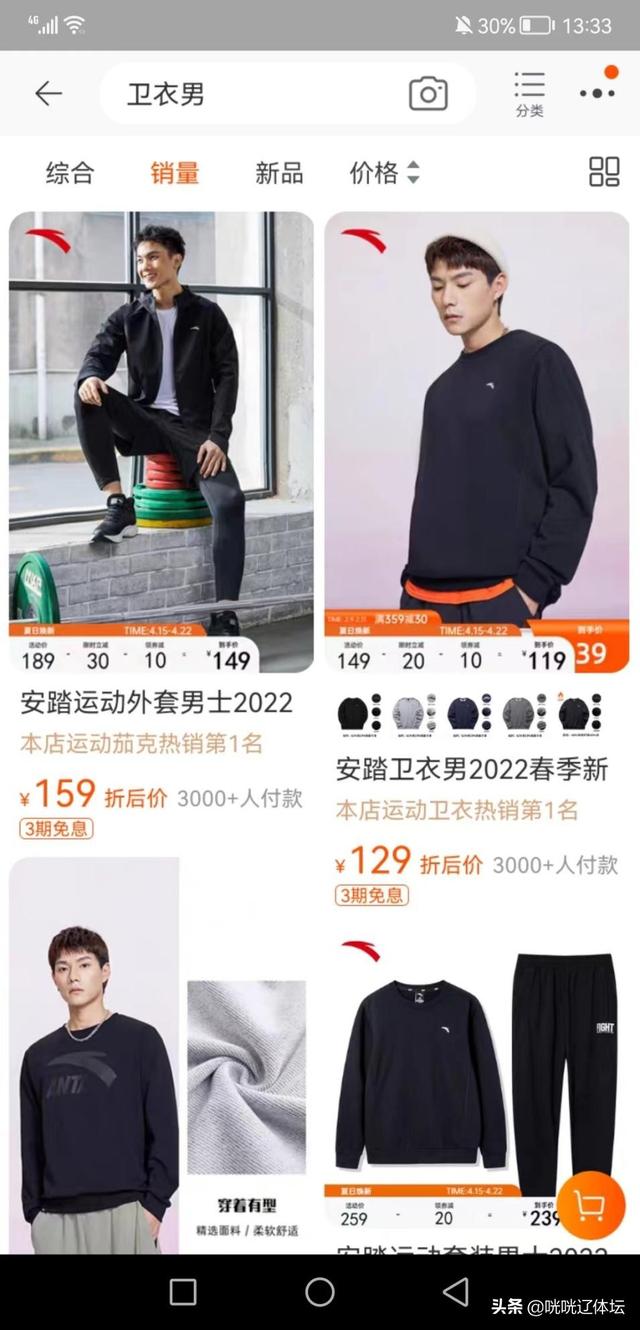Open recent apps from the navigation bar
640x1330 pixels.
(183, 1292)
